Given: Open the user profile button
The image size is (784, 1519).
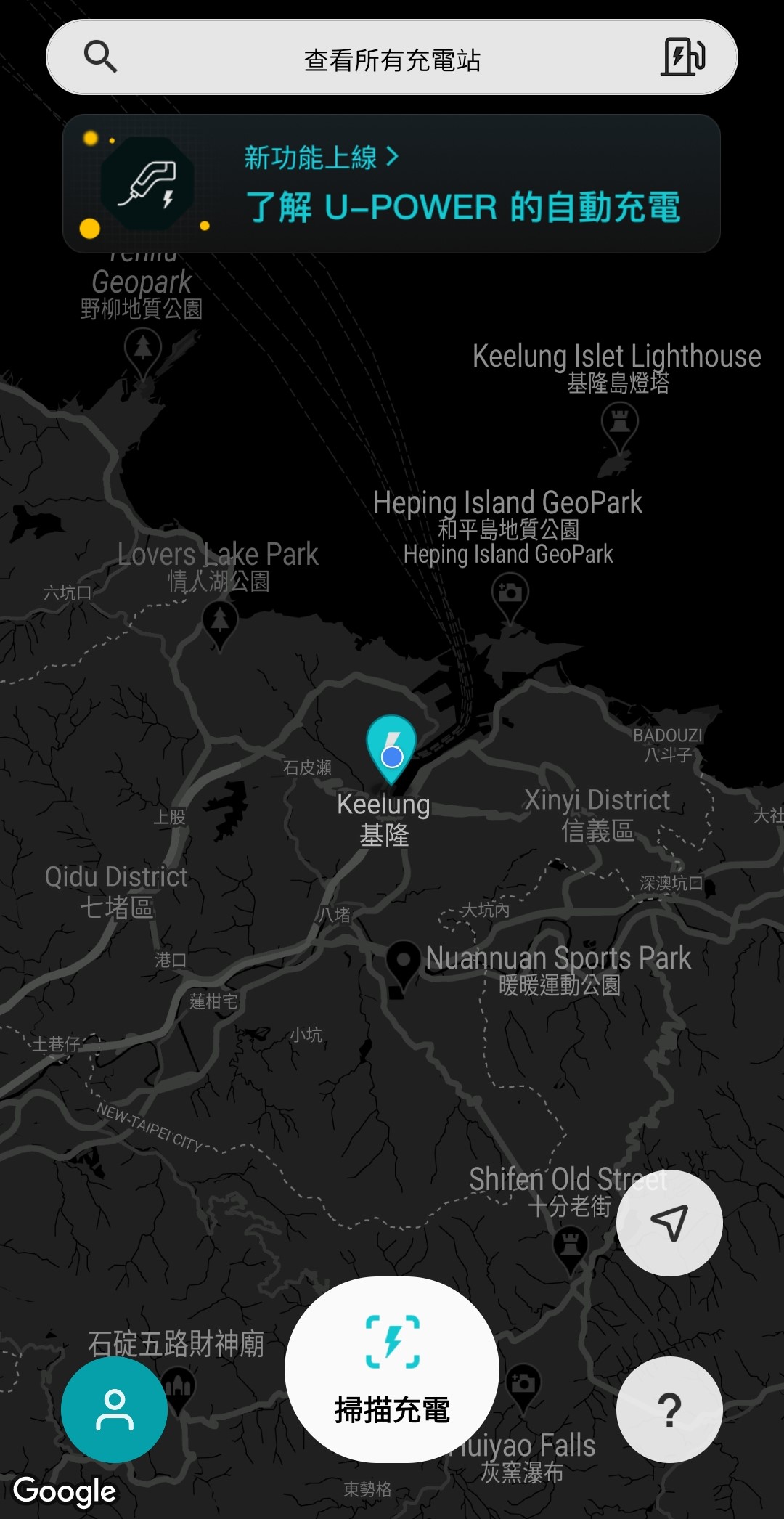Looking at the screenshot, I should click(114, 1409).
